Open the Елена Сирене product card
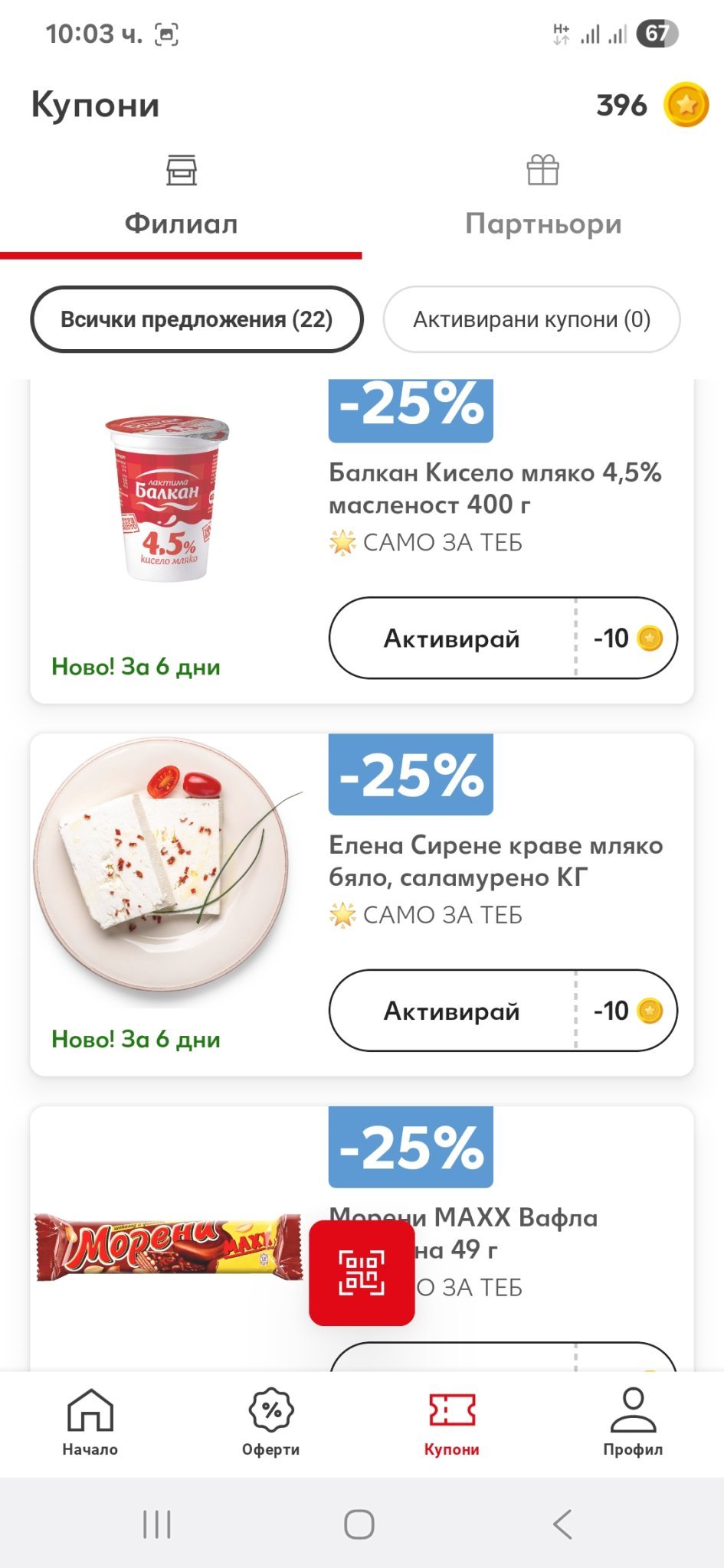Viewport: 724px width, 1568px height. pyautogui.click(x=161, y=865)
